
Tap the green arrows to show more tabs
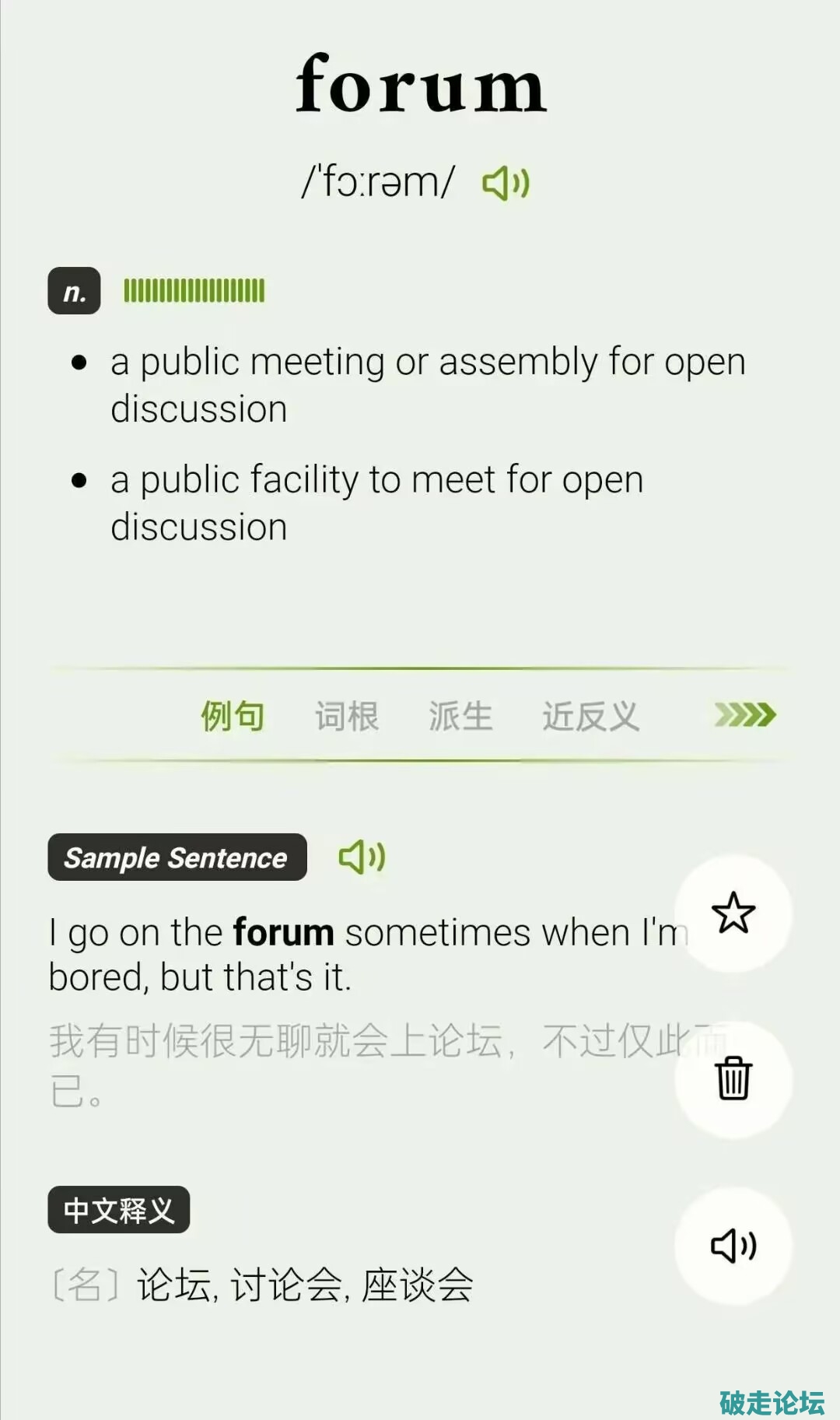745,714
